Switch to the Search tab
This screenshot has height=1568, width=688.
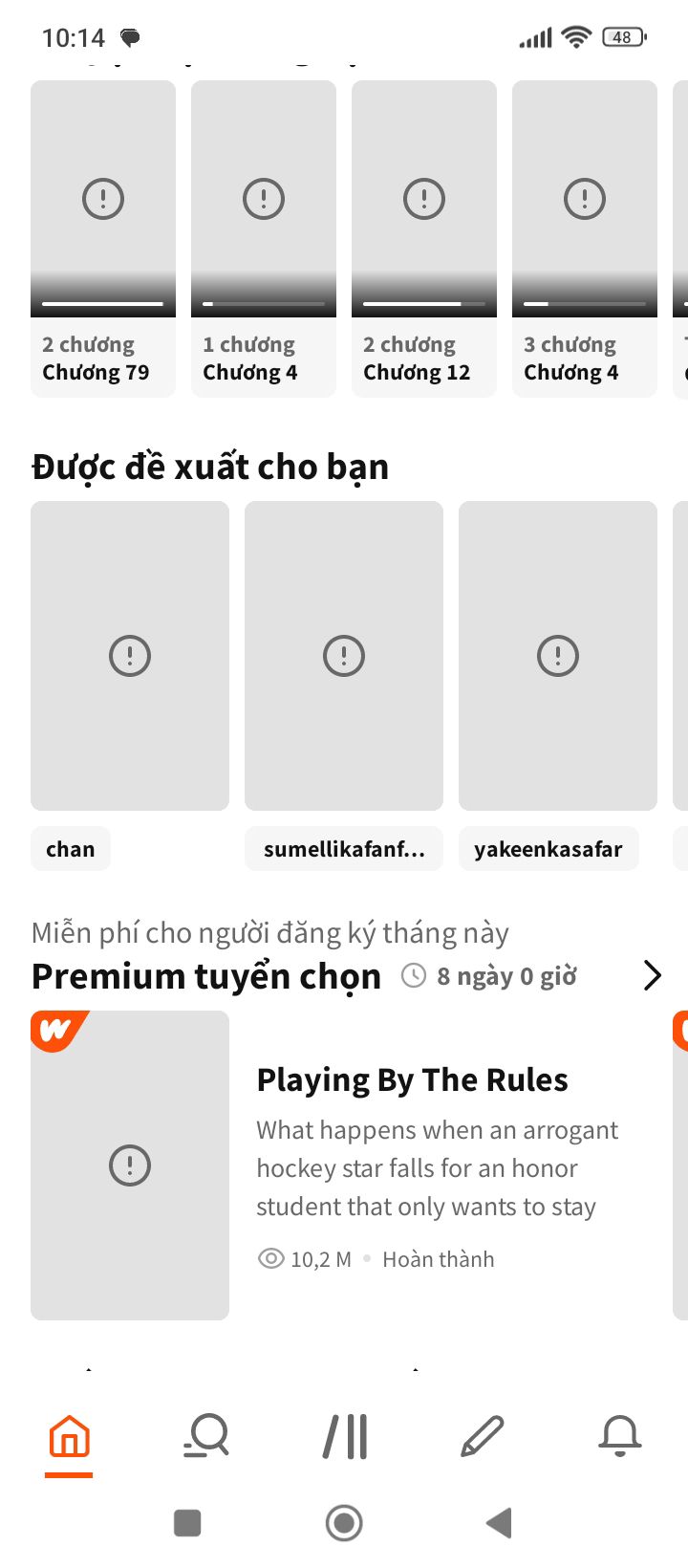pyautogui.click(x=206, y=1436)
